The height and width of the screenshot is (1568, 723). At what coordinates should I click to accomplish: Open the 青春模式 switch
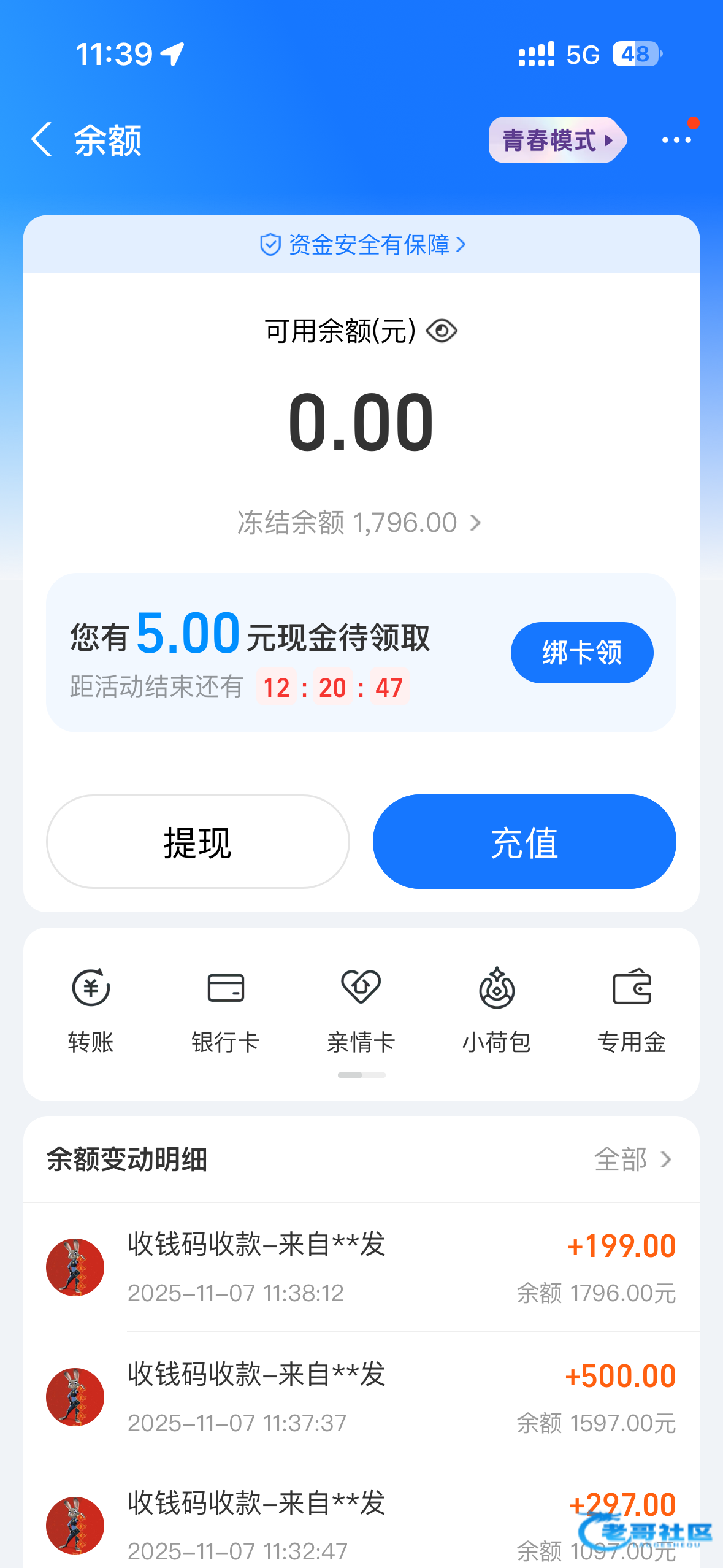click(557, 140)
